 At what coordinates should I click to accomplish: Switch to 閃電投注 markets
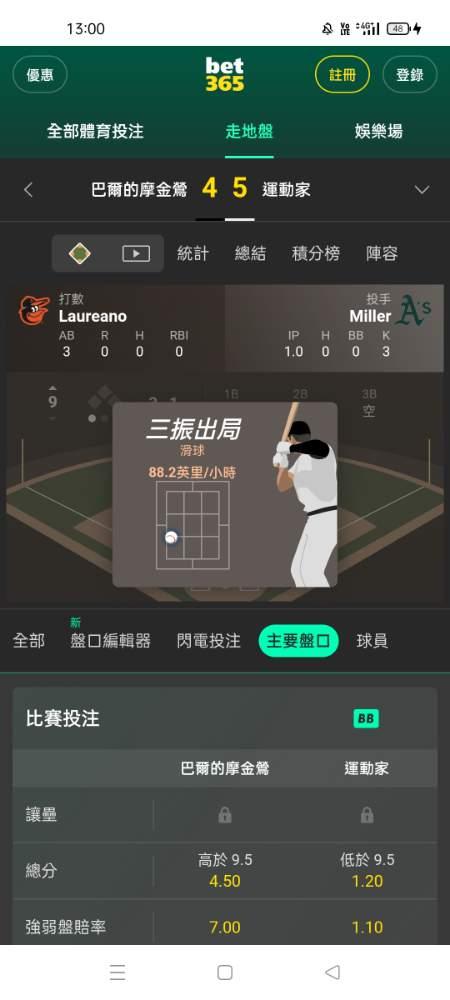point(208,641)
